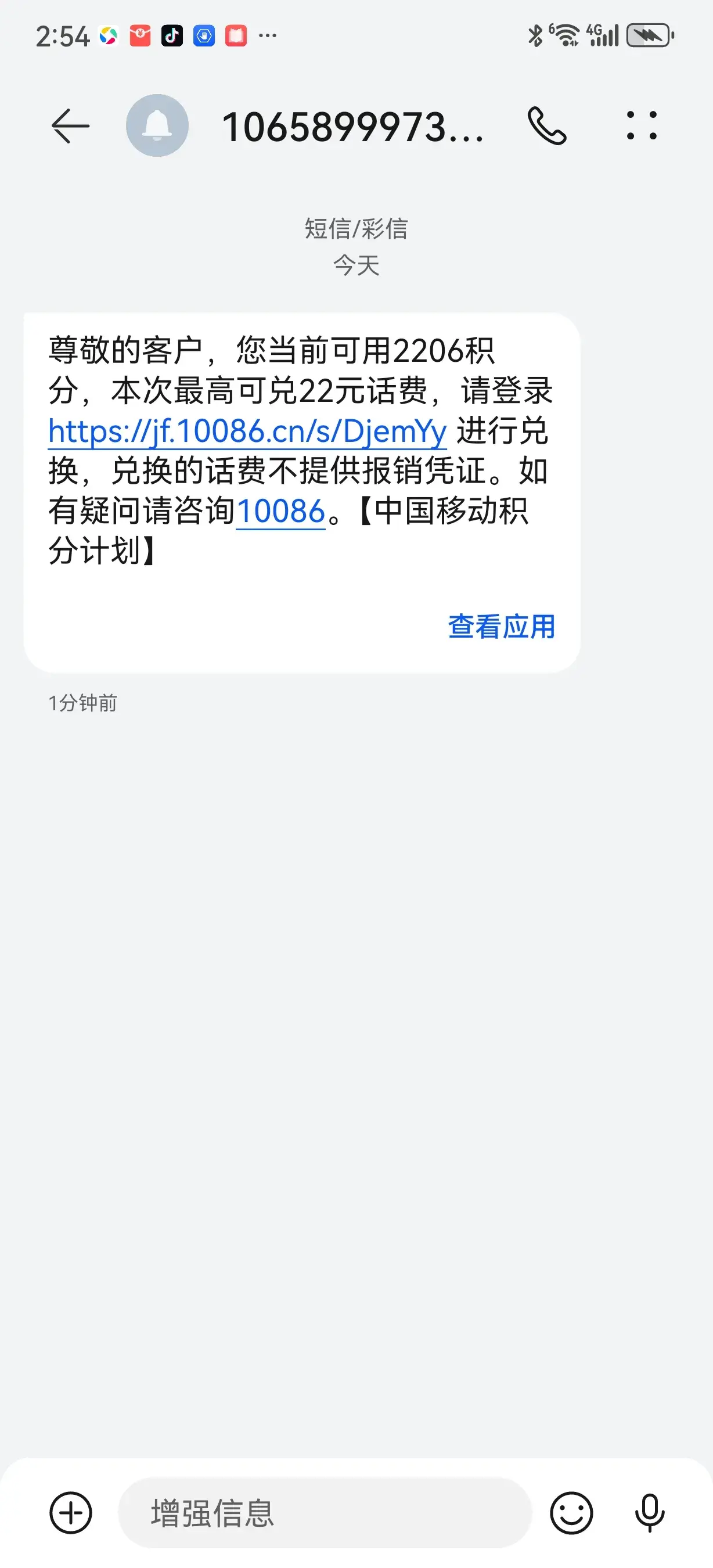Viewport: 713px width, 1568px height.
Task: Open the plus attachment menu
Action: tap(71, 1513)
